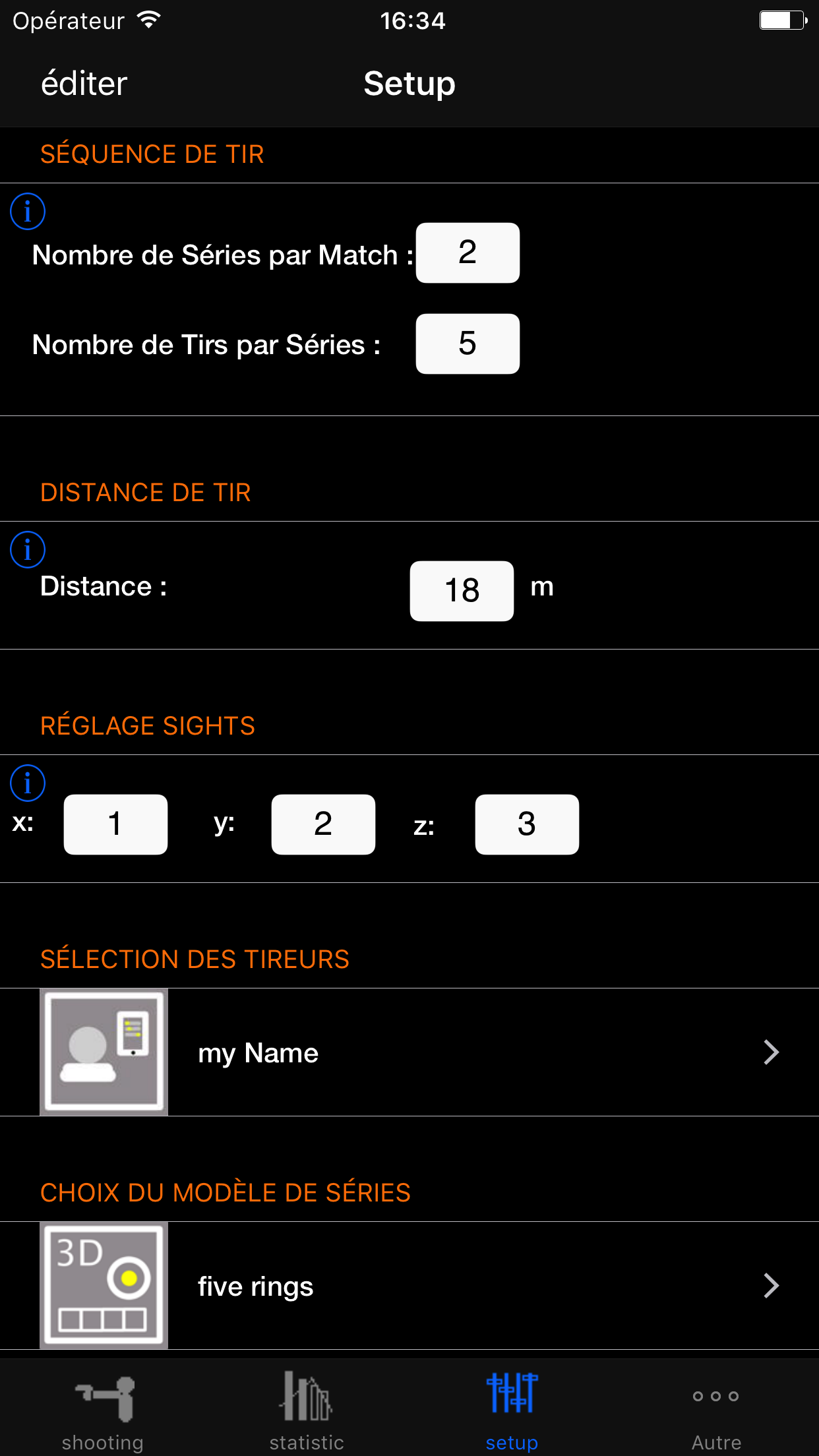819x1456 pixels.
Task: Edit the z sight field
Action: point(527,824)
